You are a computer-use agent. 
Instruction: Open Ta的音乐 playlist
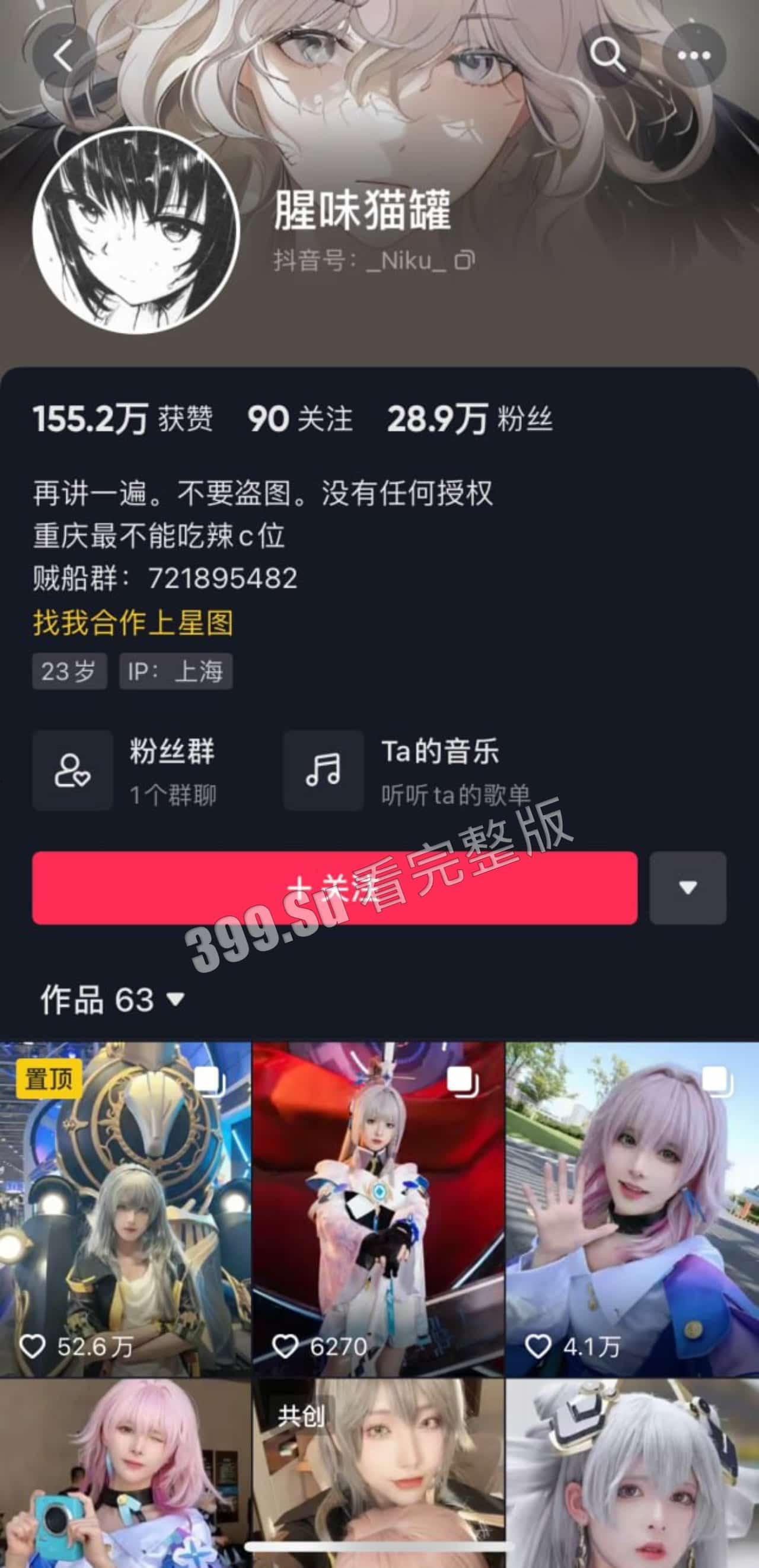click(407, 771)
